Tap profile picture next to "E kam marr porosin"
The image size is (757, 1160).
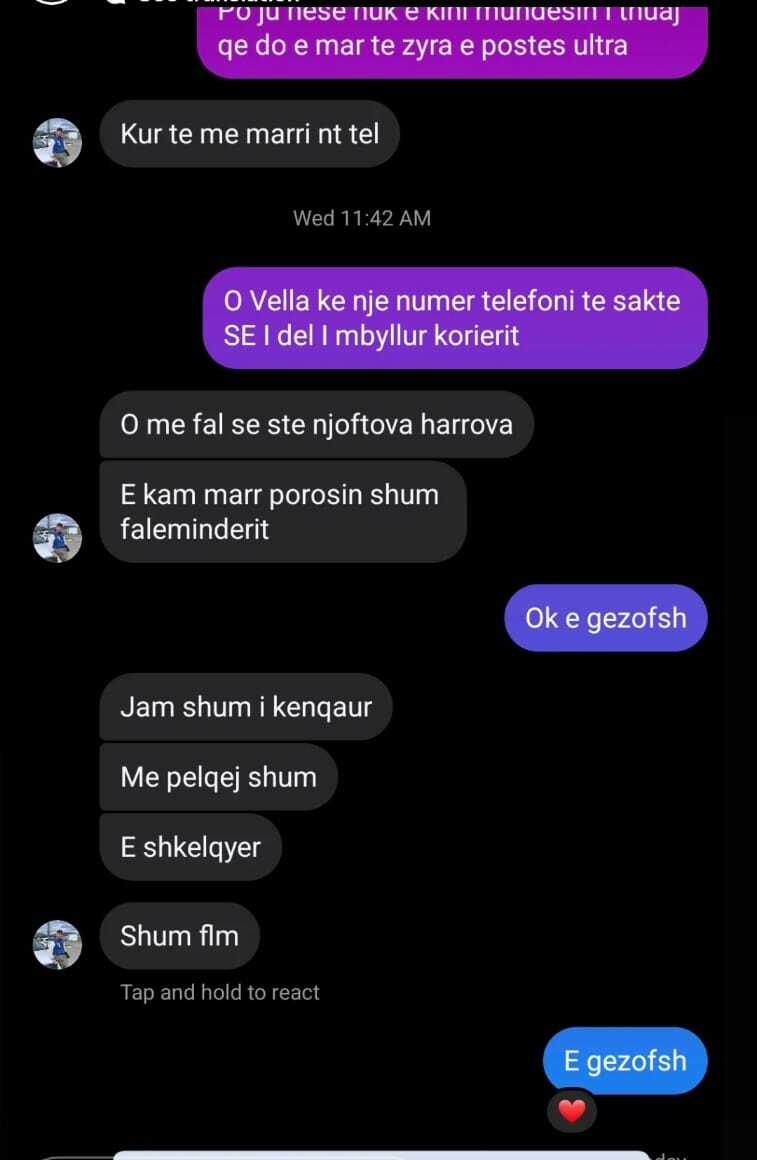click(57, 538)
